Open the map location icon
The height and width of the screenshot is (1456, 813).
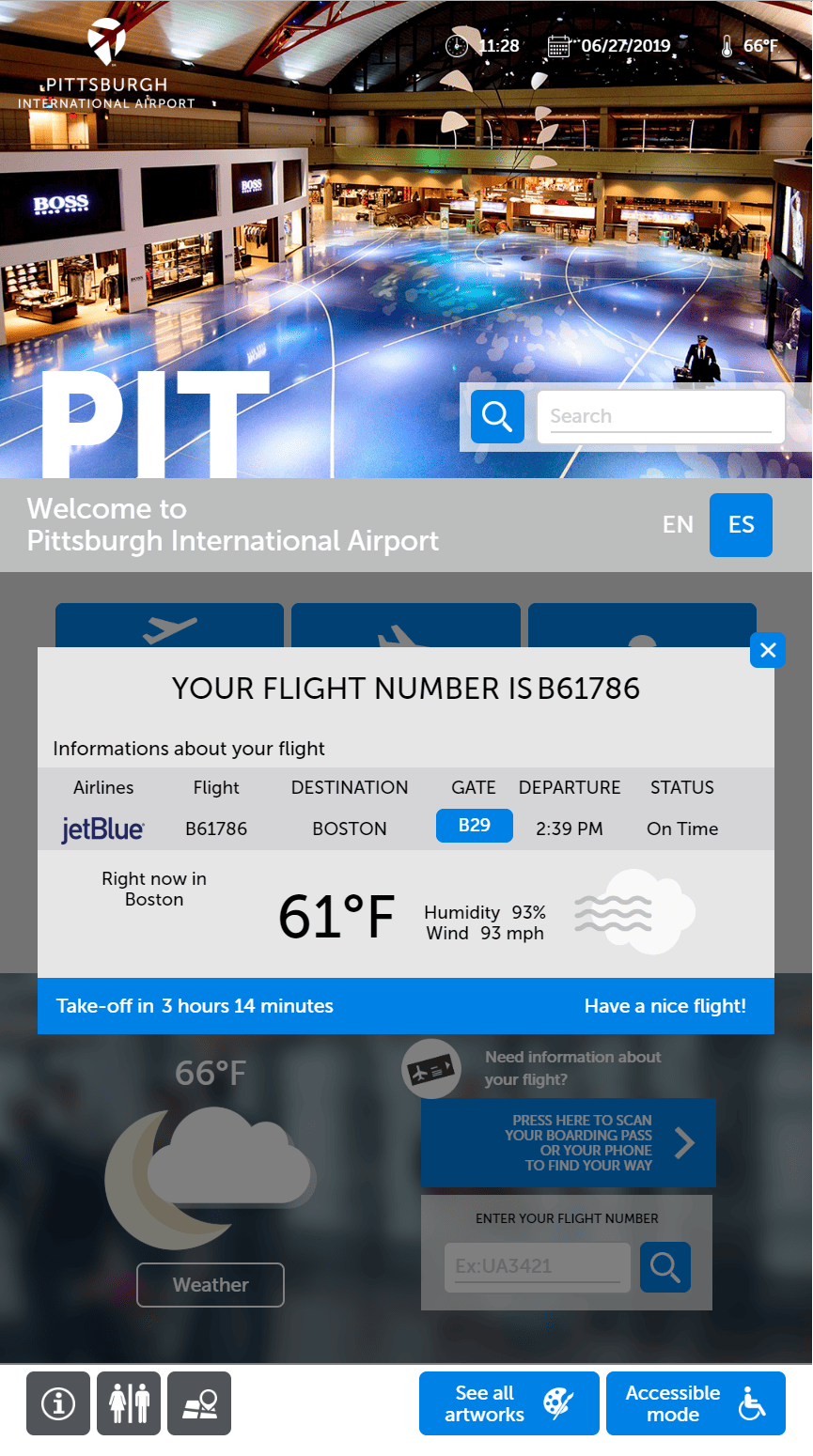[199, 1403]
